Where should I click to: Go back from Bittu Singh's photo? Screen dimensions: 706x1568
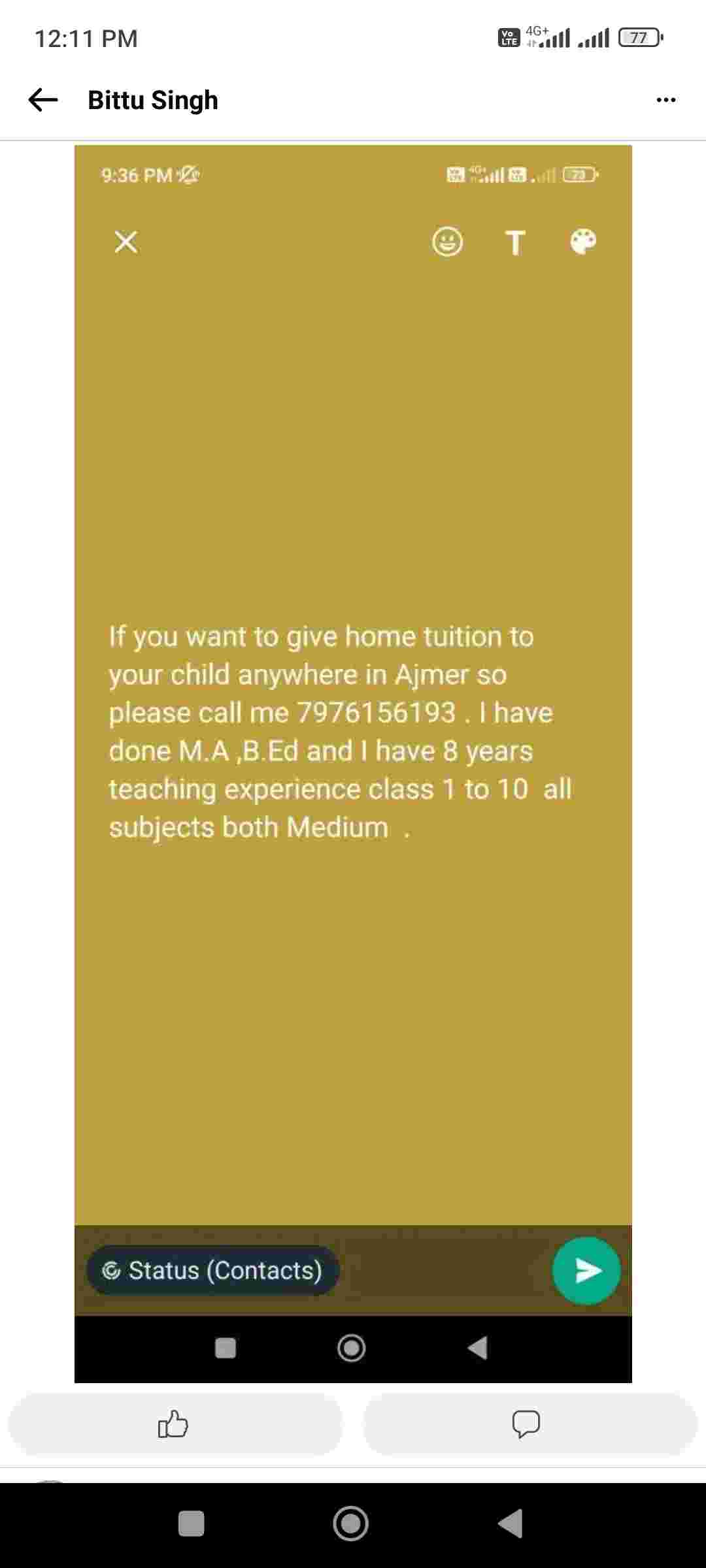click(43, 100)
